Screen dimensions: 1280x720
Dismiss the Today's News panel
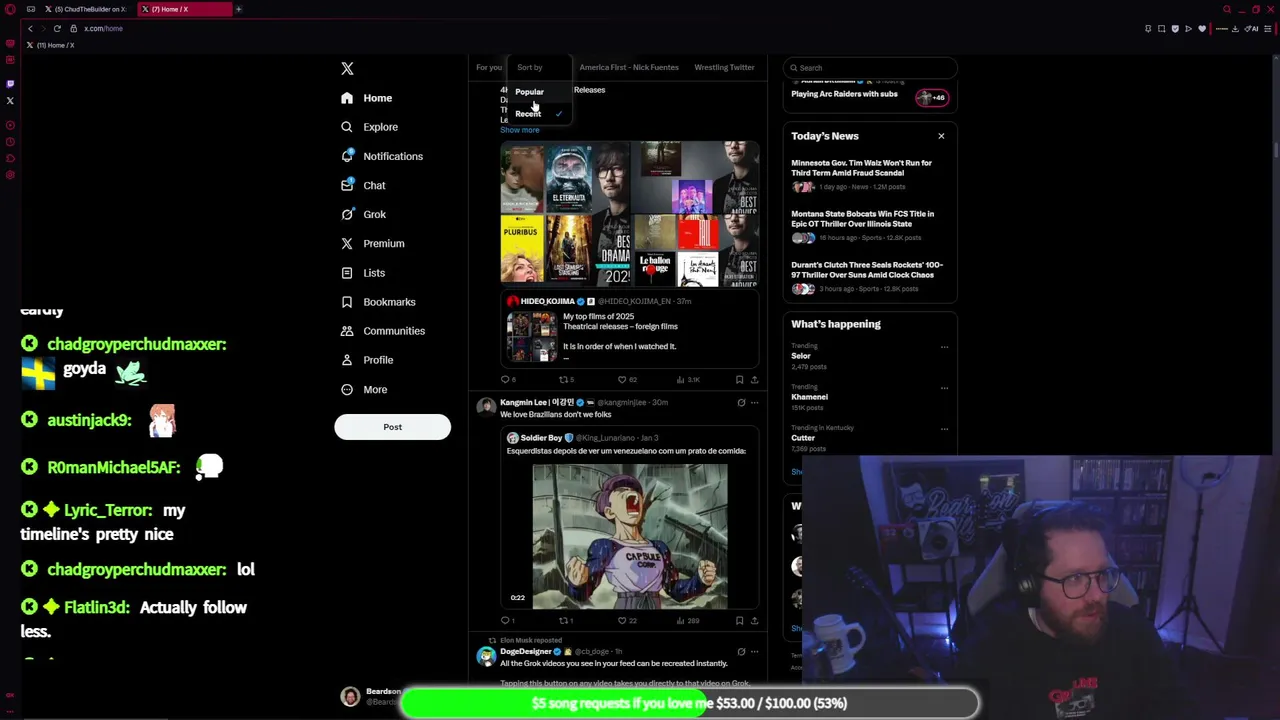pos(941,136)
